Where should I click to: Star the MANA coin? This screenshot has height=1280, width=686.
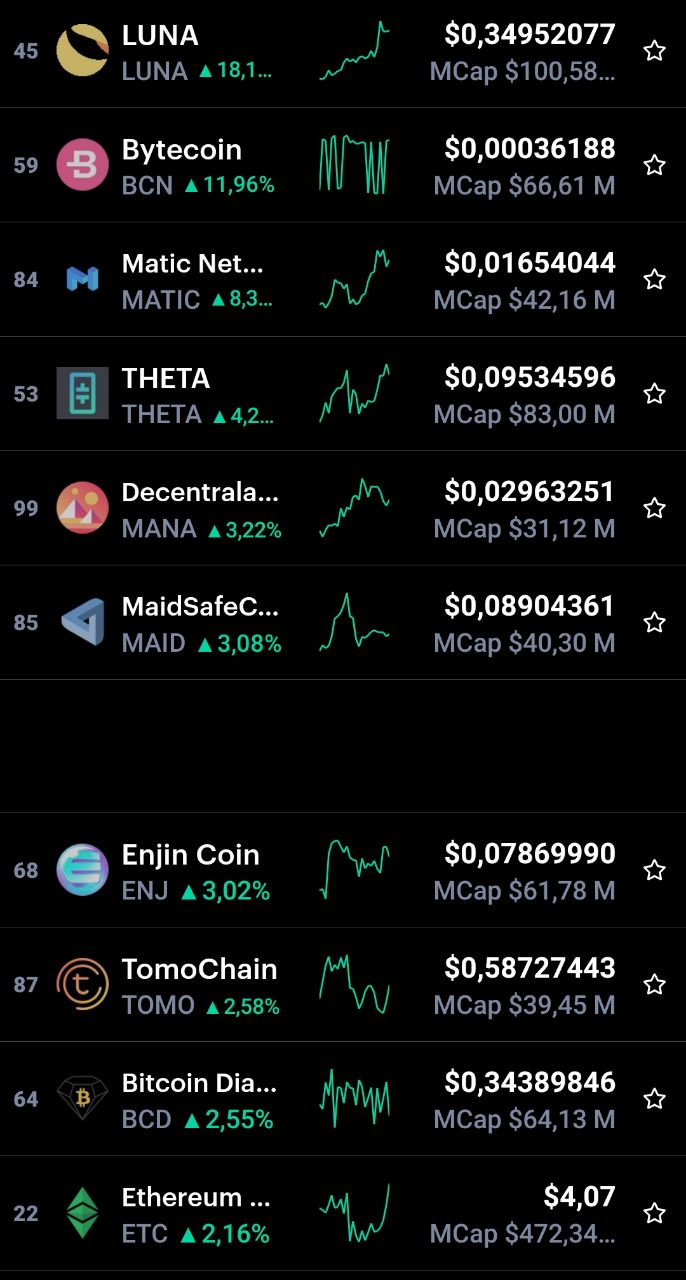[x=654, y=508]
